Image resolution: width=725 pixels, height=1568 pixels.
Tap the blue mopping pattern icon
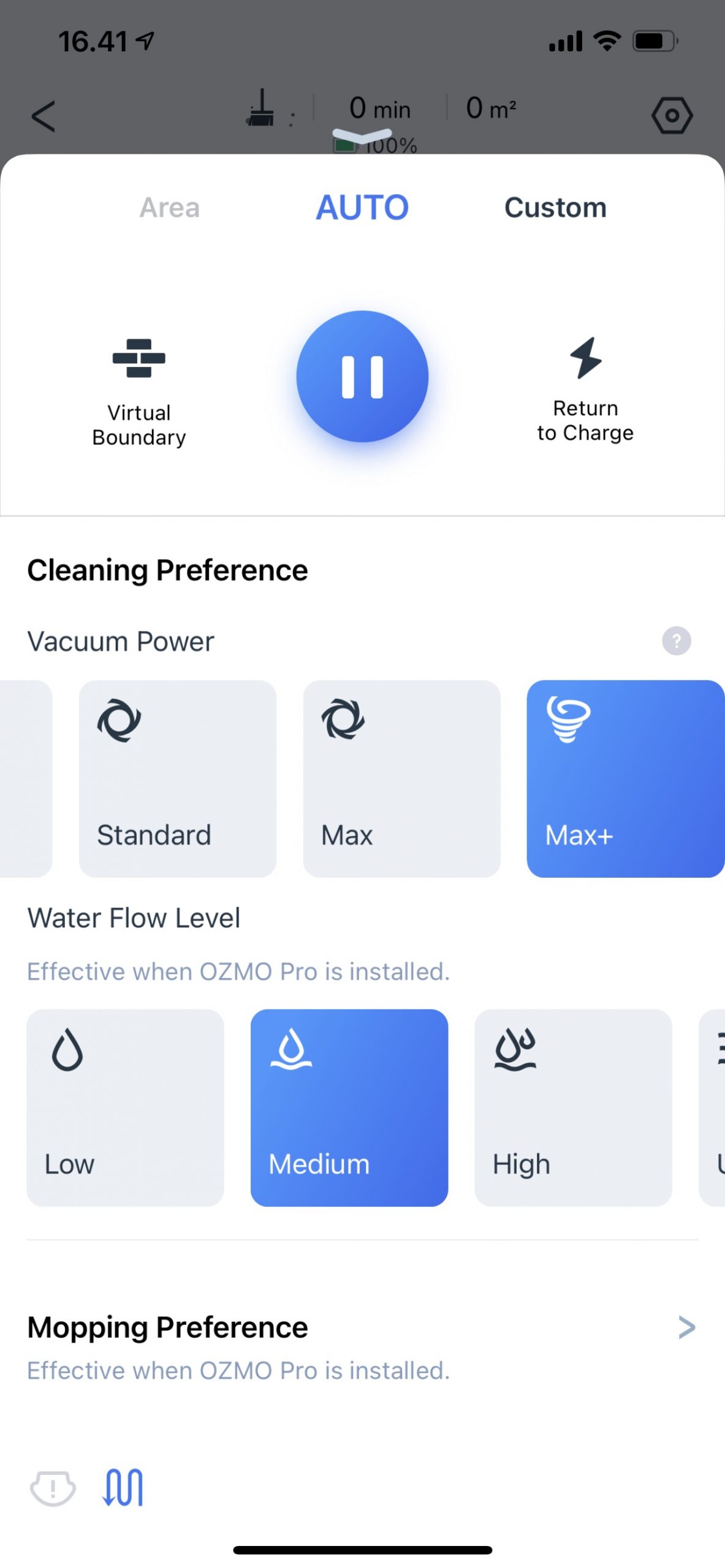(123, 1487)
